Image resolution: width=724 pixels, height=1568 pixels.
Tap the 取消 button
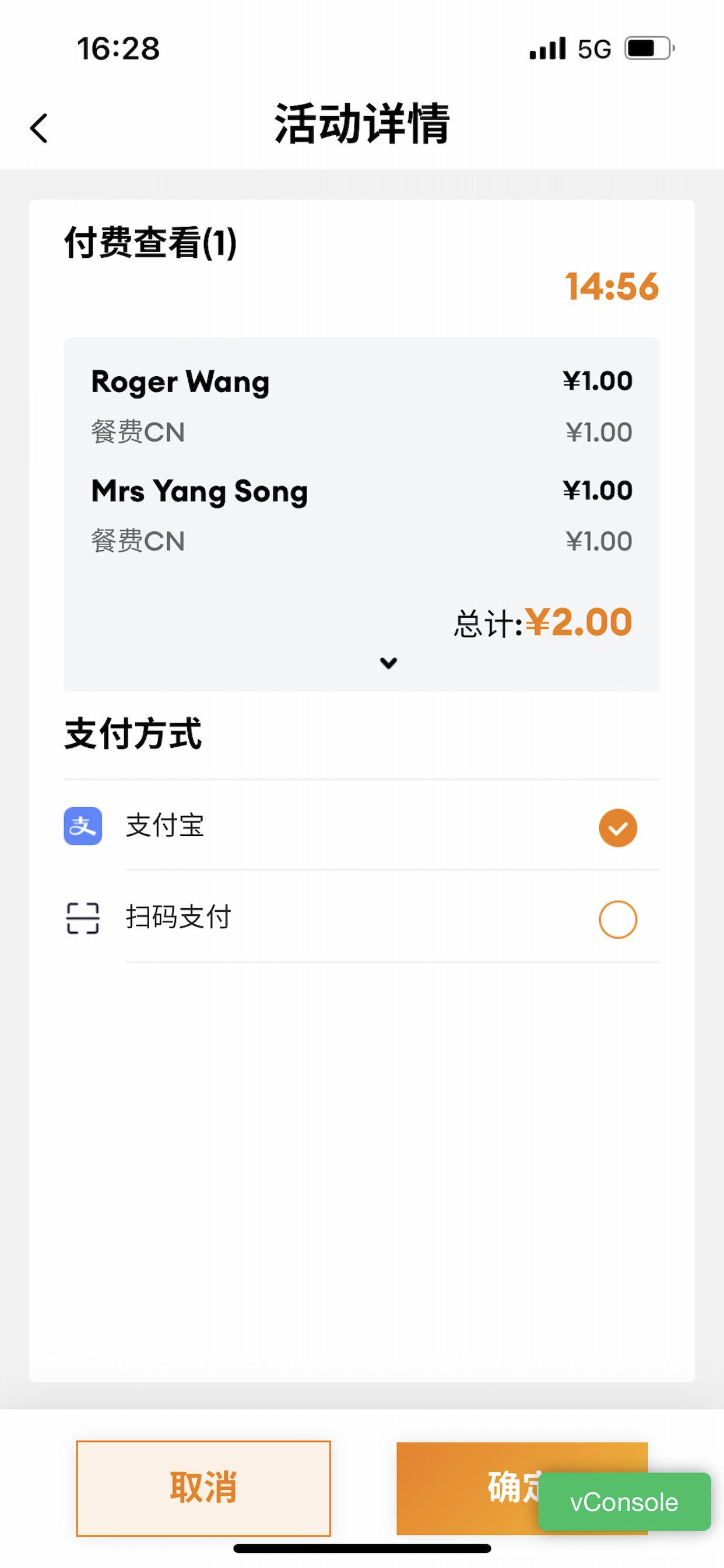[203, 1488]
